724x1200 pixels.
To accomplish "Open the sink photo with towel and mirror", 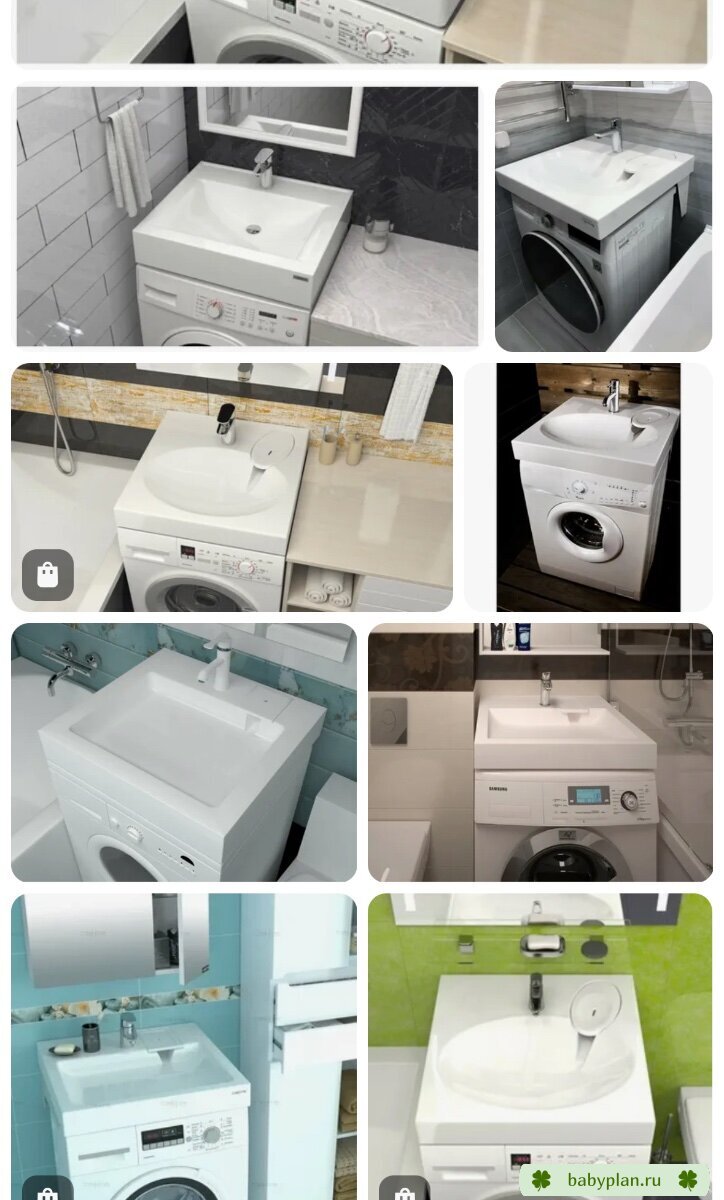I will 247,216.
